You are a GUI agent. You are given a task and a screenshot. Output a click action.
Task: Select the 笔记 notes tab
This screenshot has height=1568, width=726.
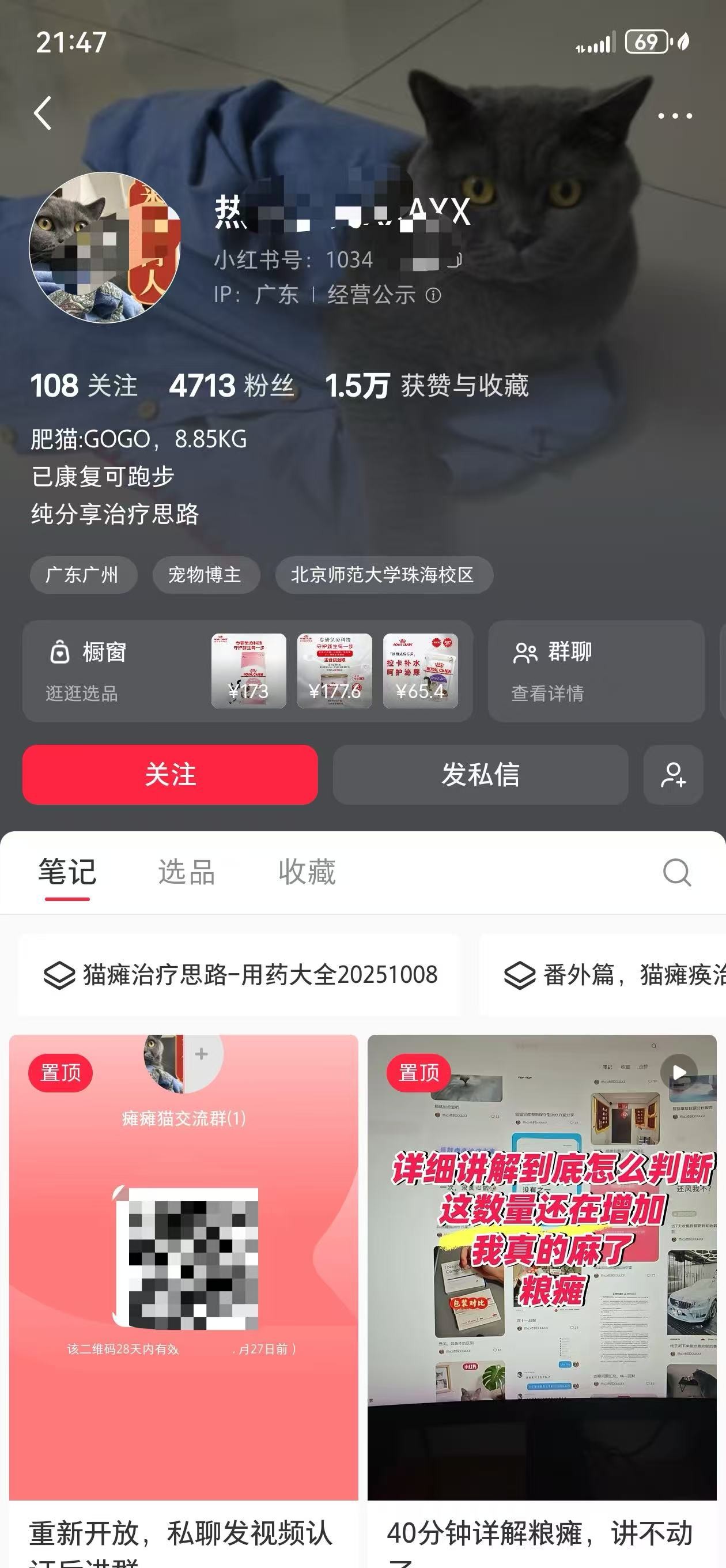[x=67, y=872]
